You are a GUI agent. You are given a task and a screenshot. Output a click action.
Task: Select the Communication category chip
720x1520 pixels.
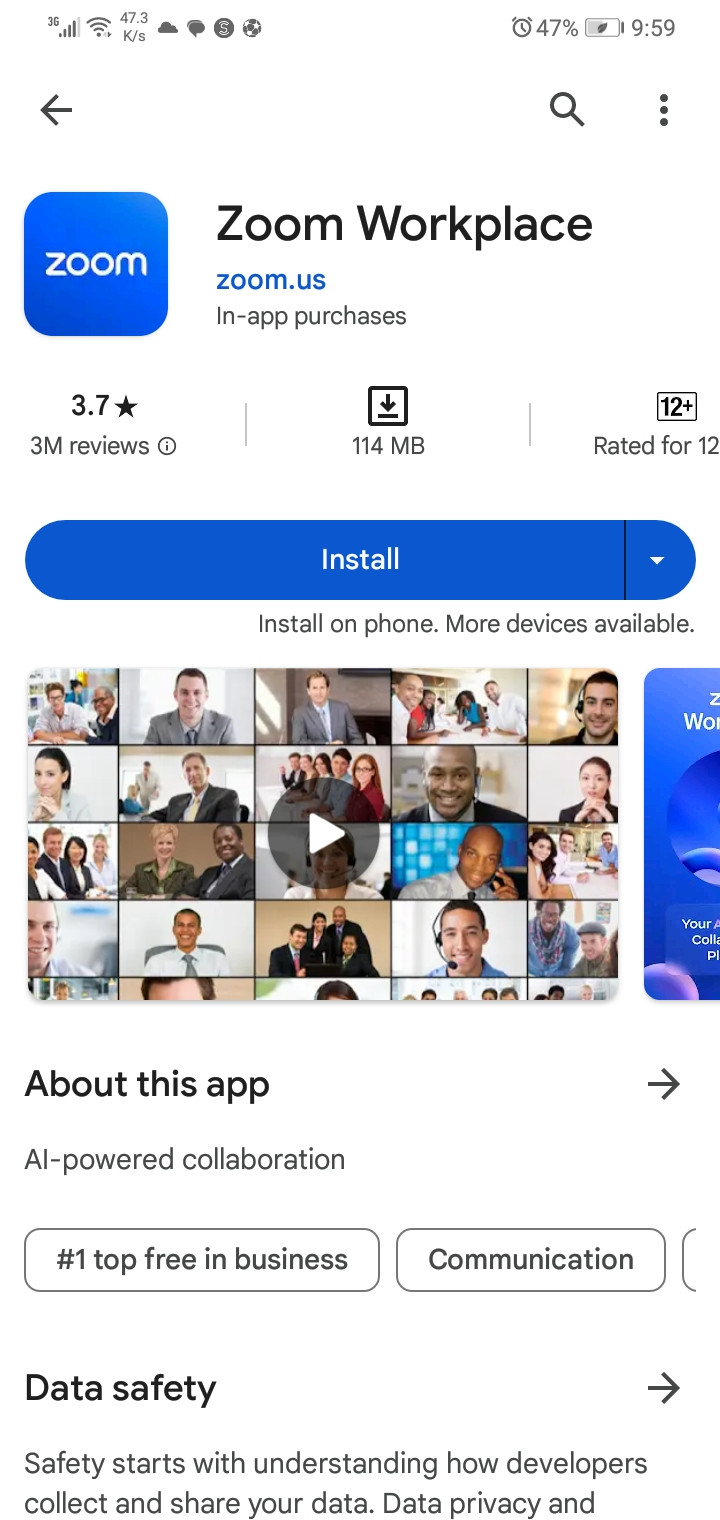click(530, 1260)
